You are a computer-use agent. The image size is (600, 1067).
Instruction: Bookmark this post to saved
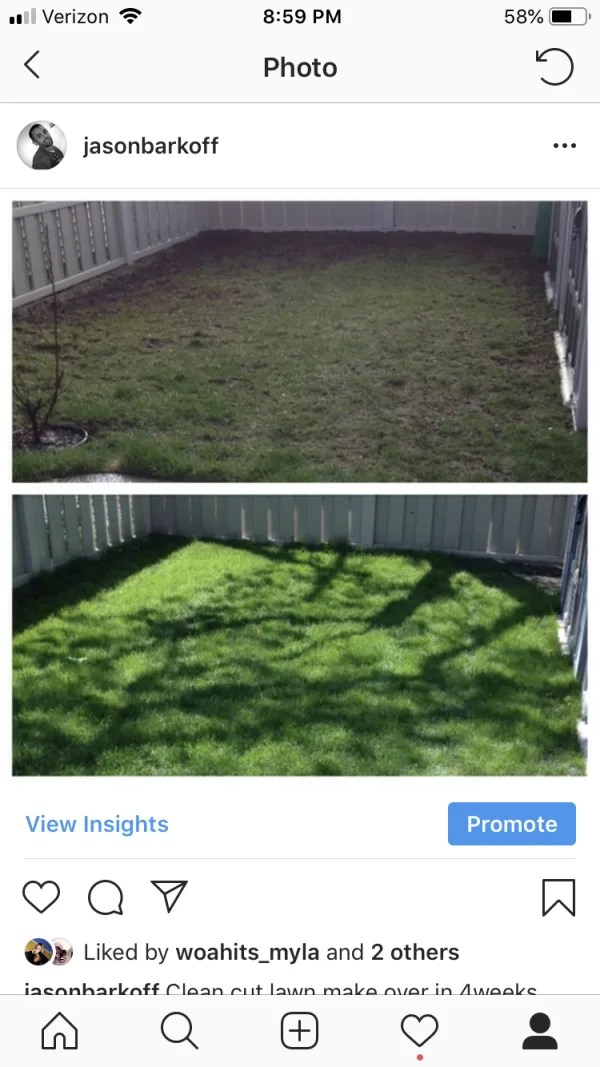(x=558, y=897)
